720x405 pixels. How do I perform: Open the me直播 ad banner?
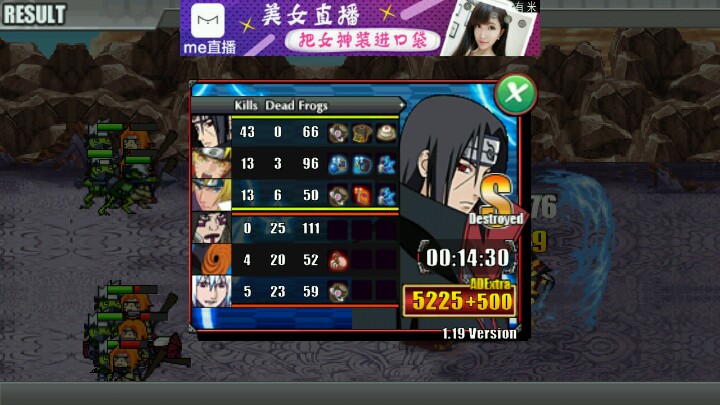click(x=360, y=28)
